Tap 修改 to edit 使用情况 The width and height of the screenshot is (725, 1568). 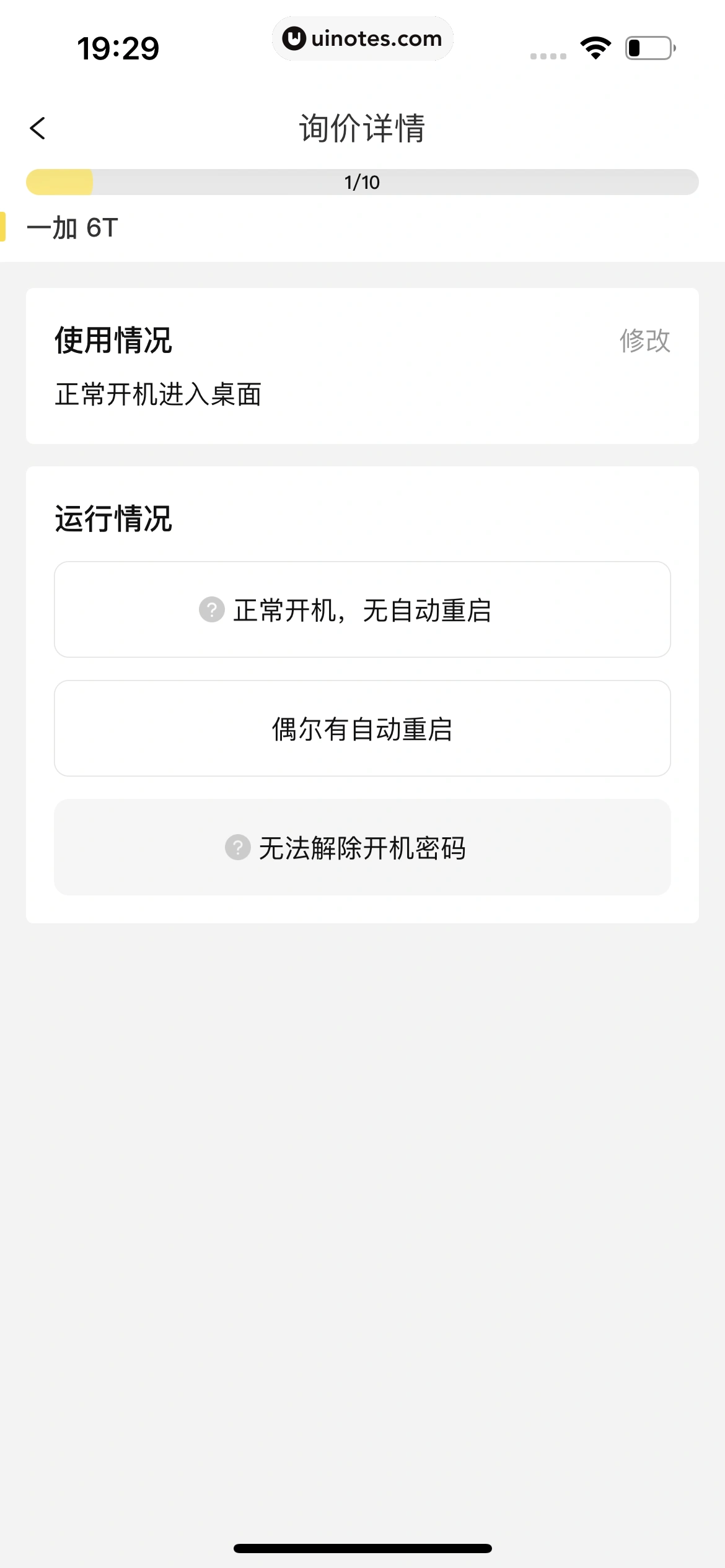644,341
